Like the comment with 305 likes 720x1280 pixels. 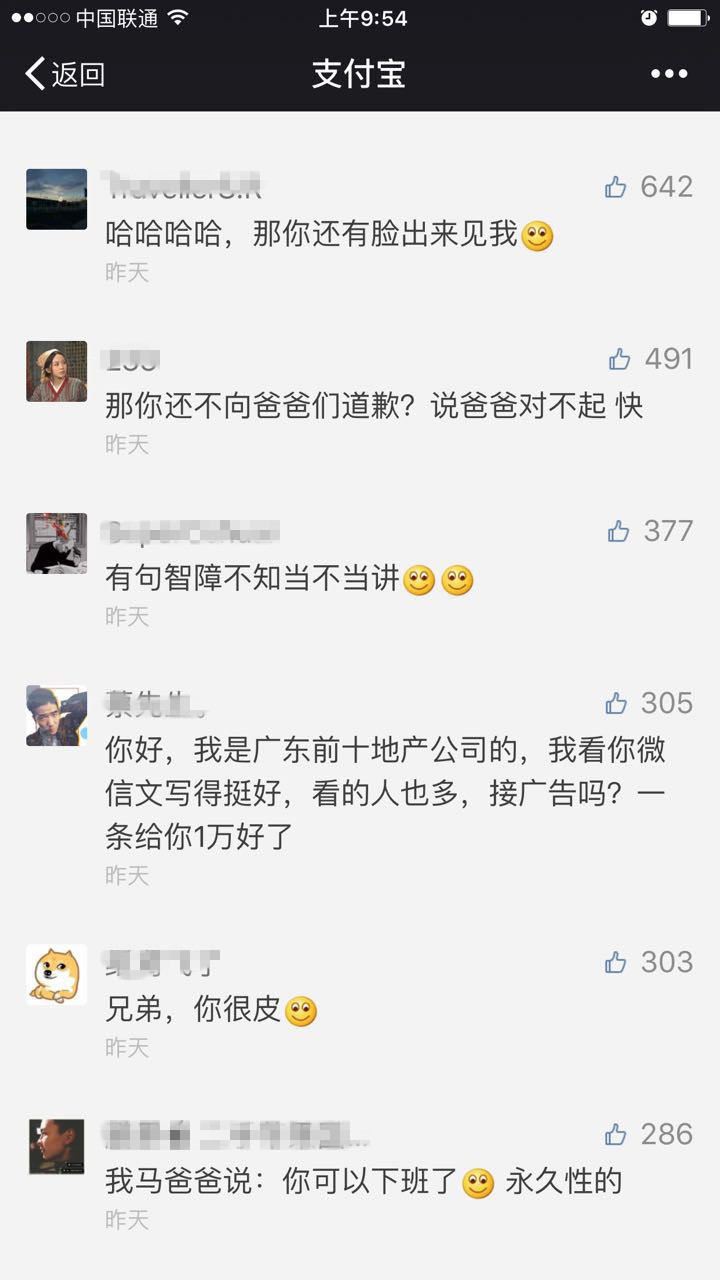[617, 704]
